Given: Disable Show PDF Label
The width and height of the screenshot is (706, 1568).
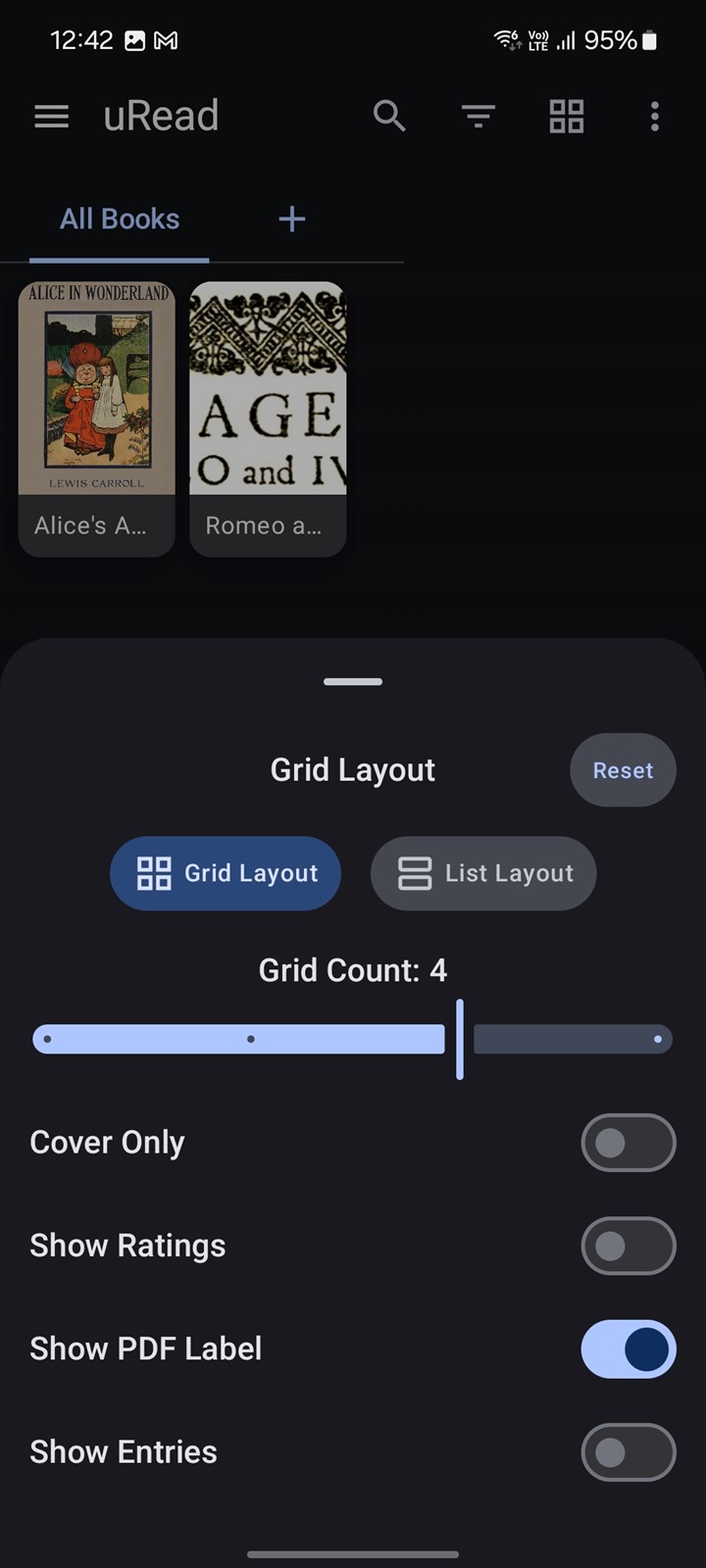Looking at the screenshot, I should [x=628, y=1349].
